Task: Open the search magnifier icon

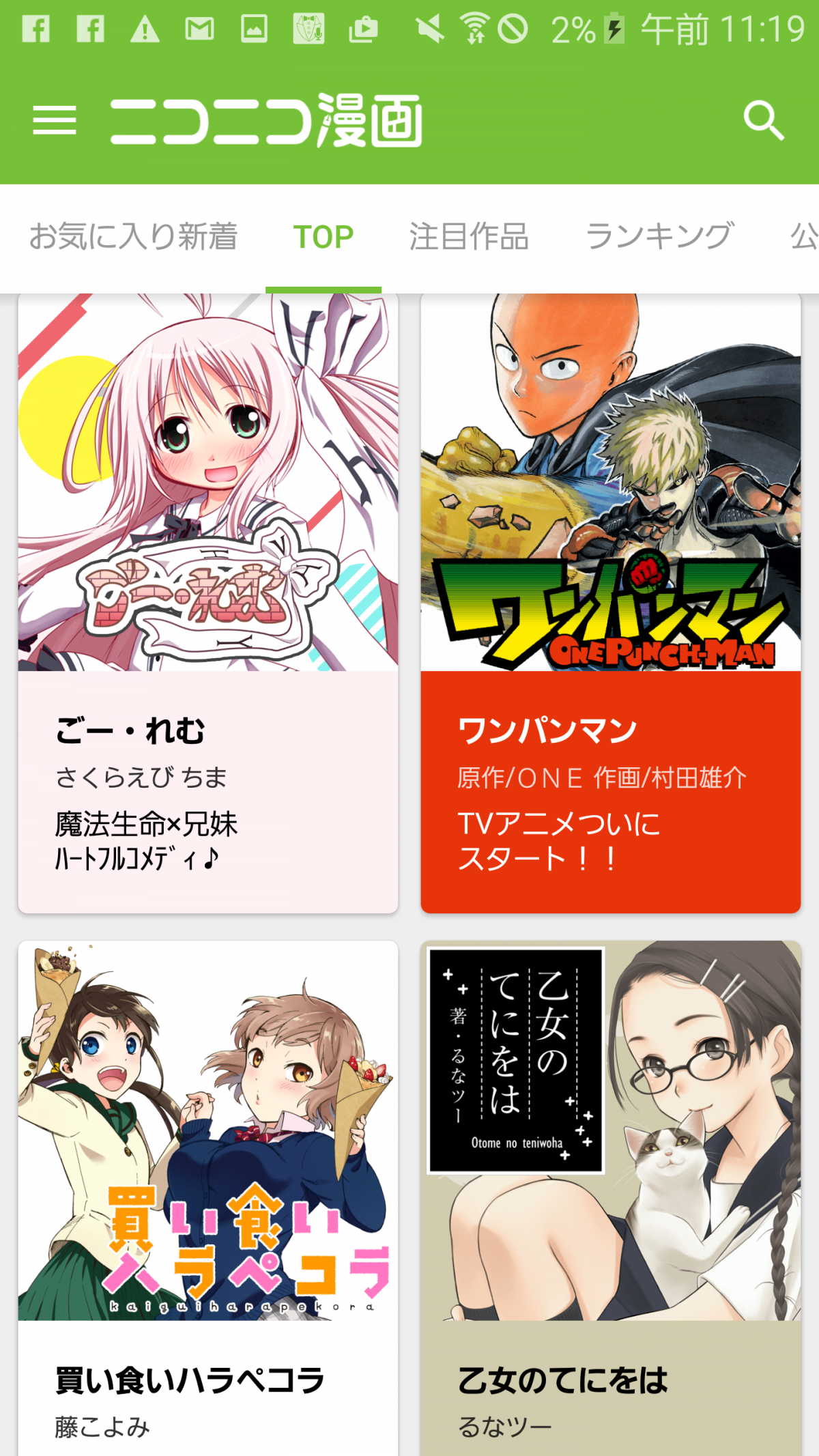Action: [x=764, y=120]
